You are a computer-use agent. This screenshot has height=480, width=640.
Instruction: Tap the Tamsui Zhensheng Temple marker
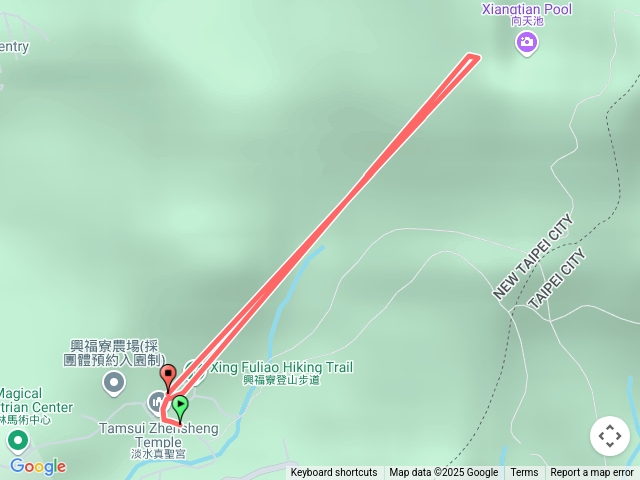tap(156, 402)
